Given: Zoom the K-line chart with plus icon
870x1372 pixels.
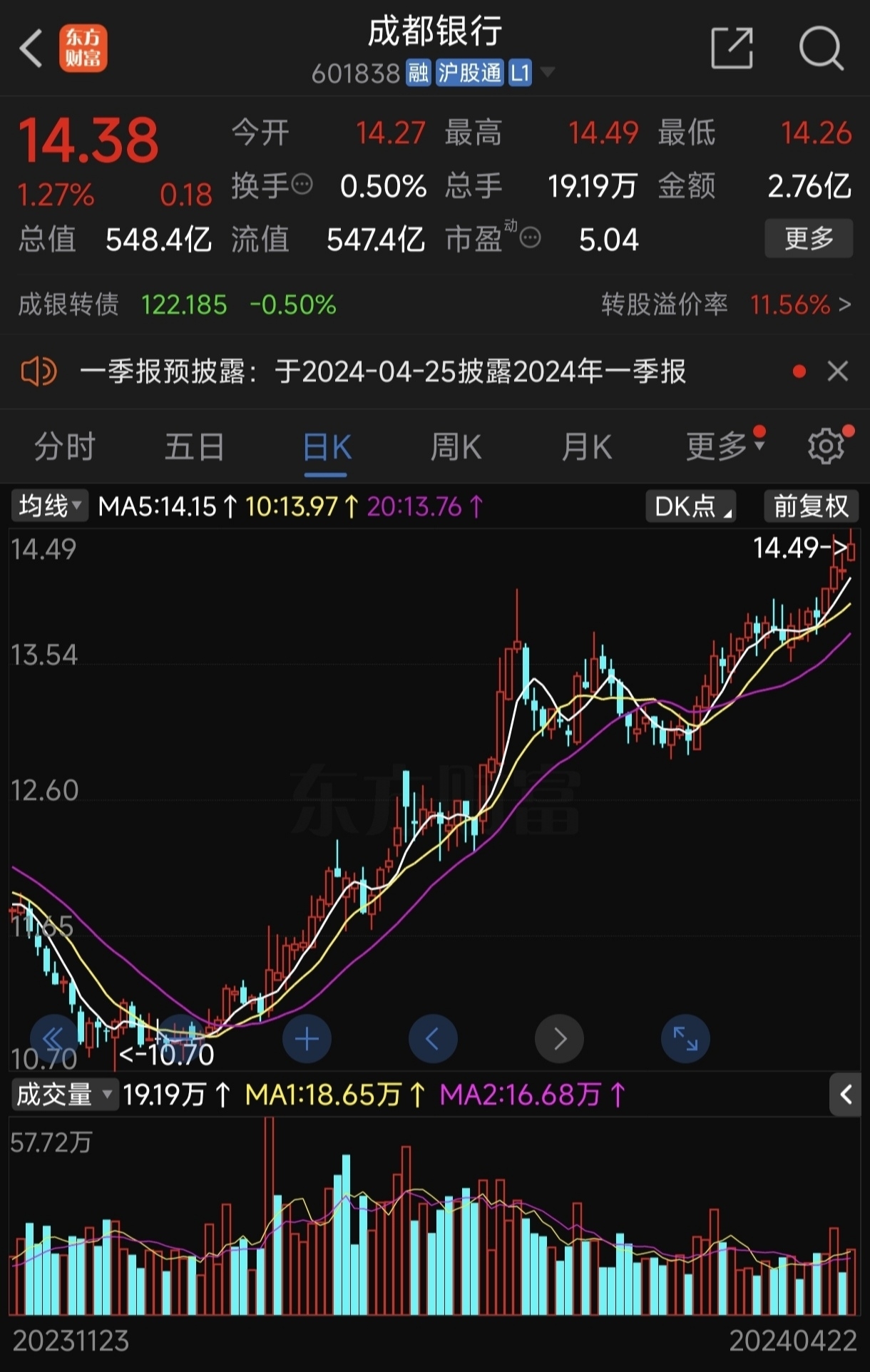Looking at the screenshot, I should pyautogui.click(x=307, y=1039).
